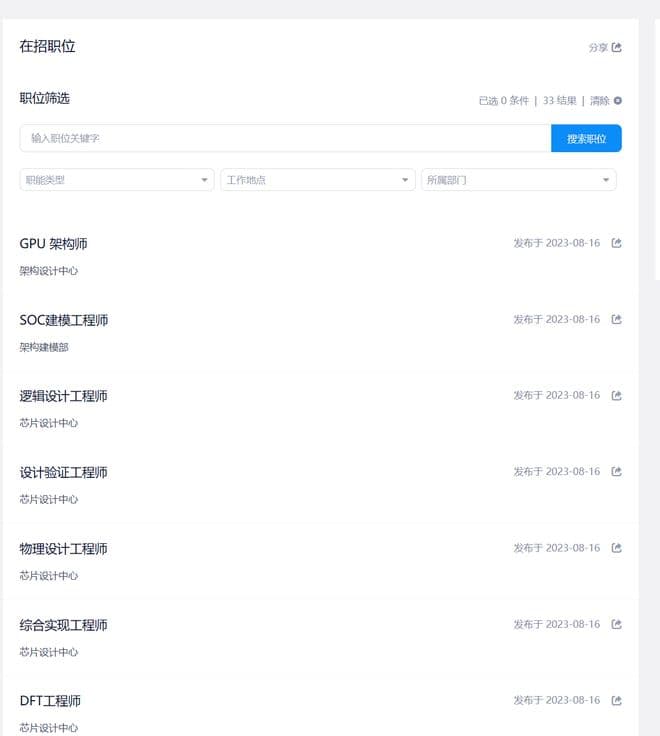This screenshot has width=660, height=736.
Task: View the 物理设计工程师 job details
Action: pyautogui.click(x=63, y=549)
